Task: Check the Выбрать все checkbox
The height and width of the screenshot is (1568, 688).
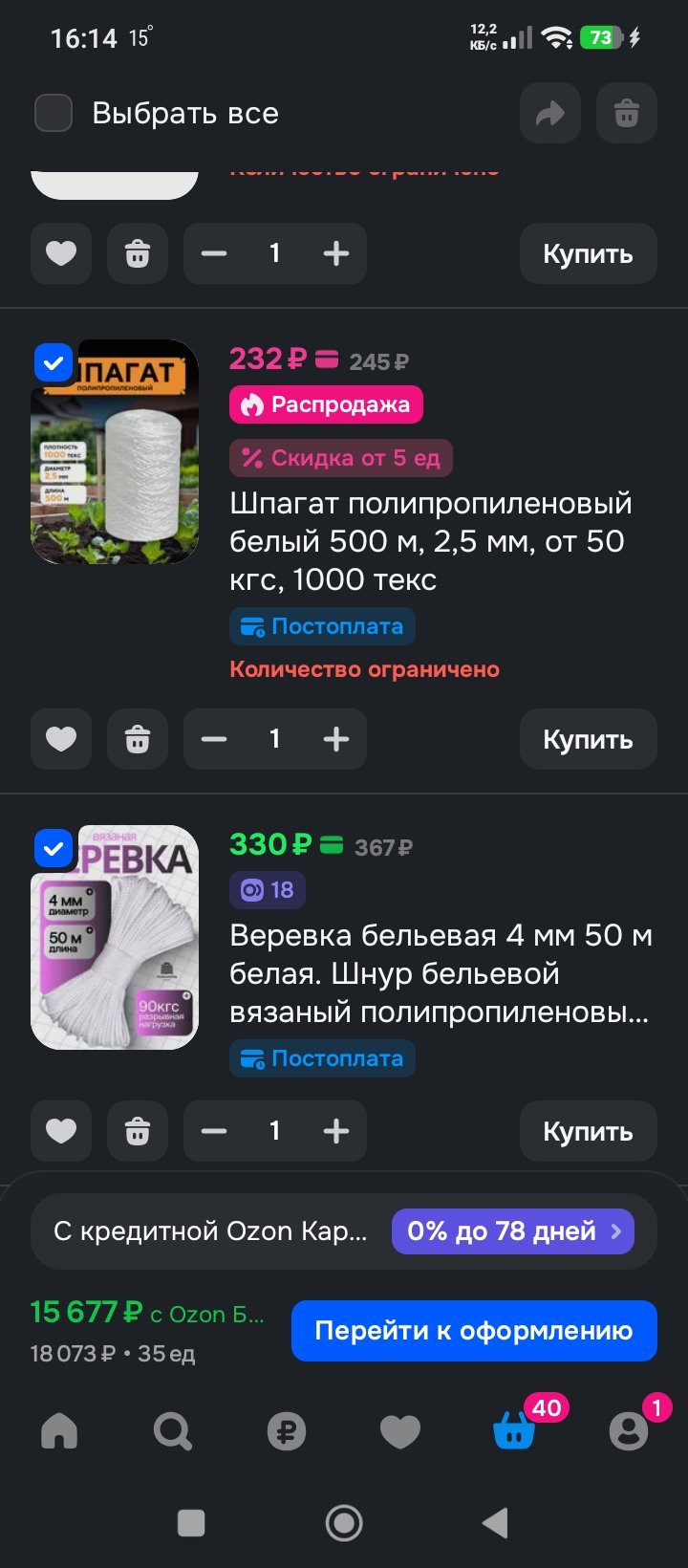Action: (54, 113)
